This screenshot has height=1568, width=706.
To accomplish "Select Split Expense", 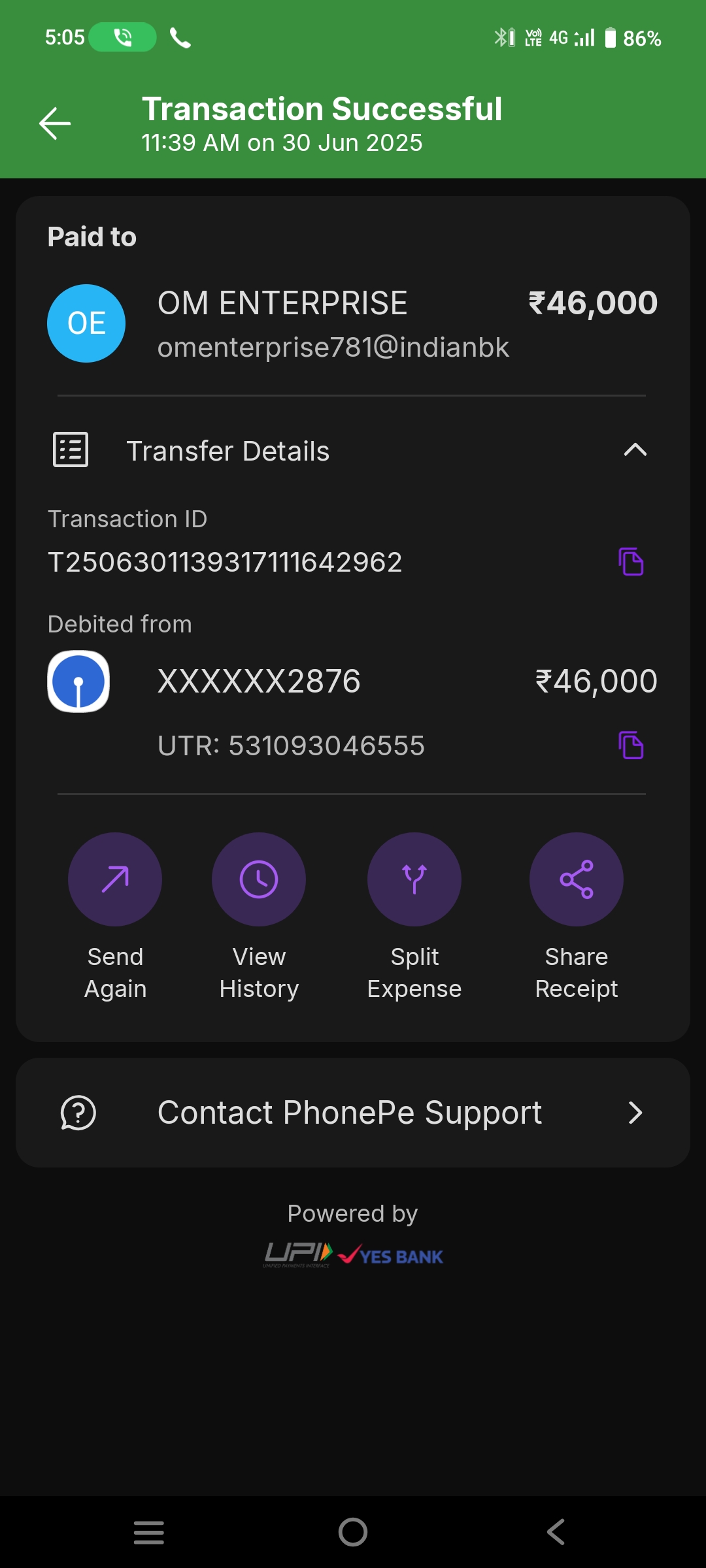I will click(x=414, y=879).
